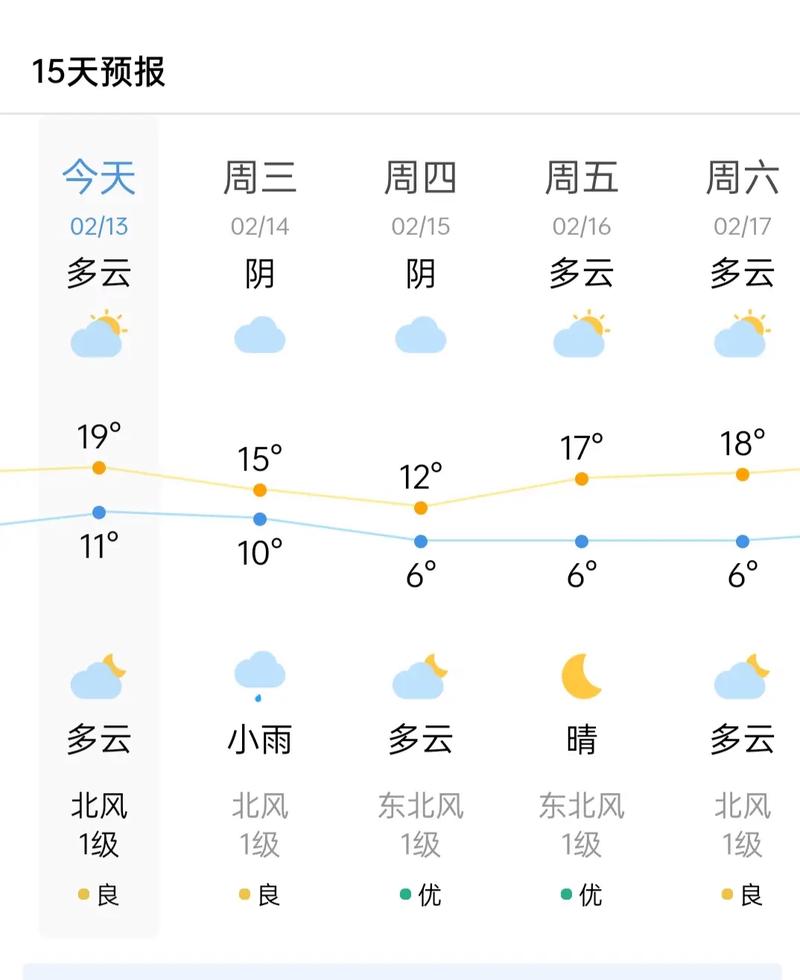Tap the crescent moon icon under 周五

(x=581, y=677)
